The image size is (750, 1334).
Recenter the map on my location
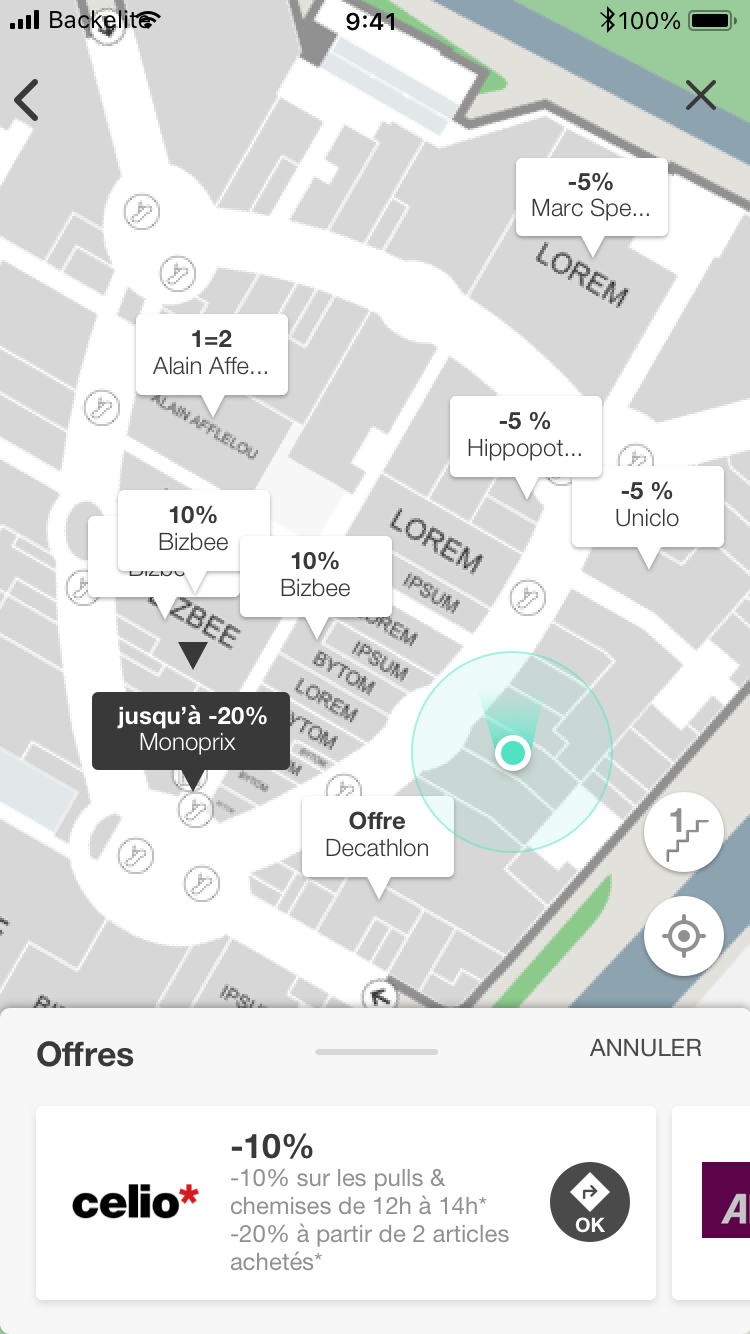point(684,936)
